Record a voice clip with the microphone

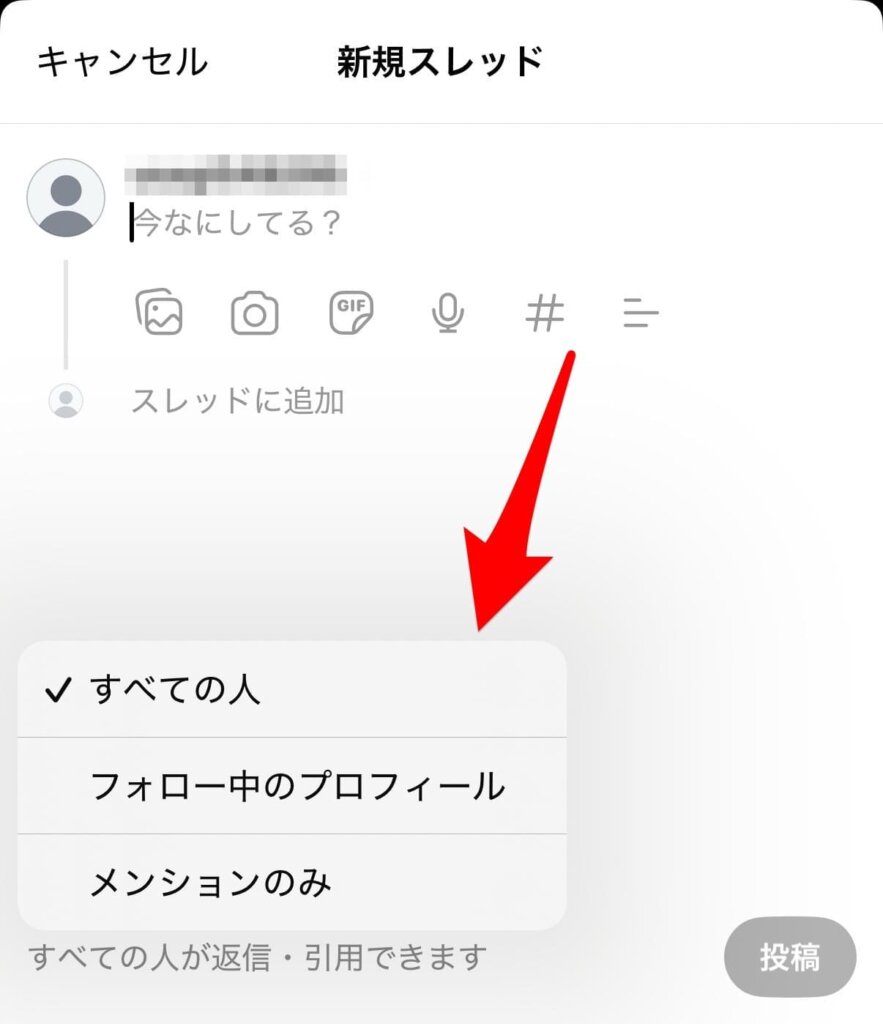coord(447,313)
